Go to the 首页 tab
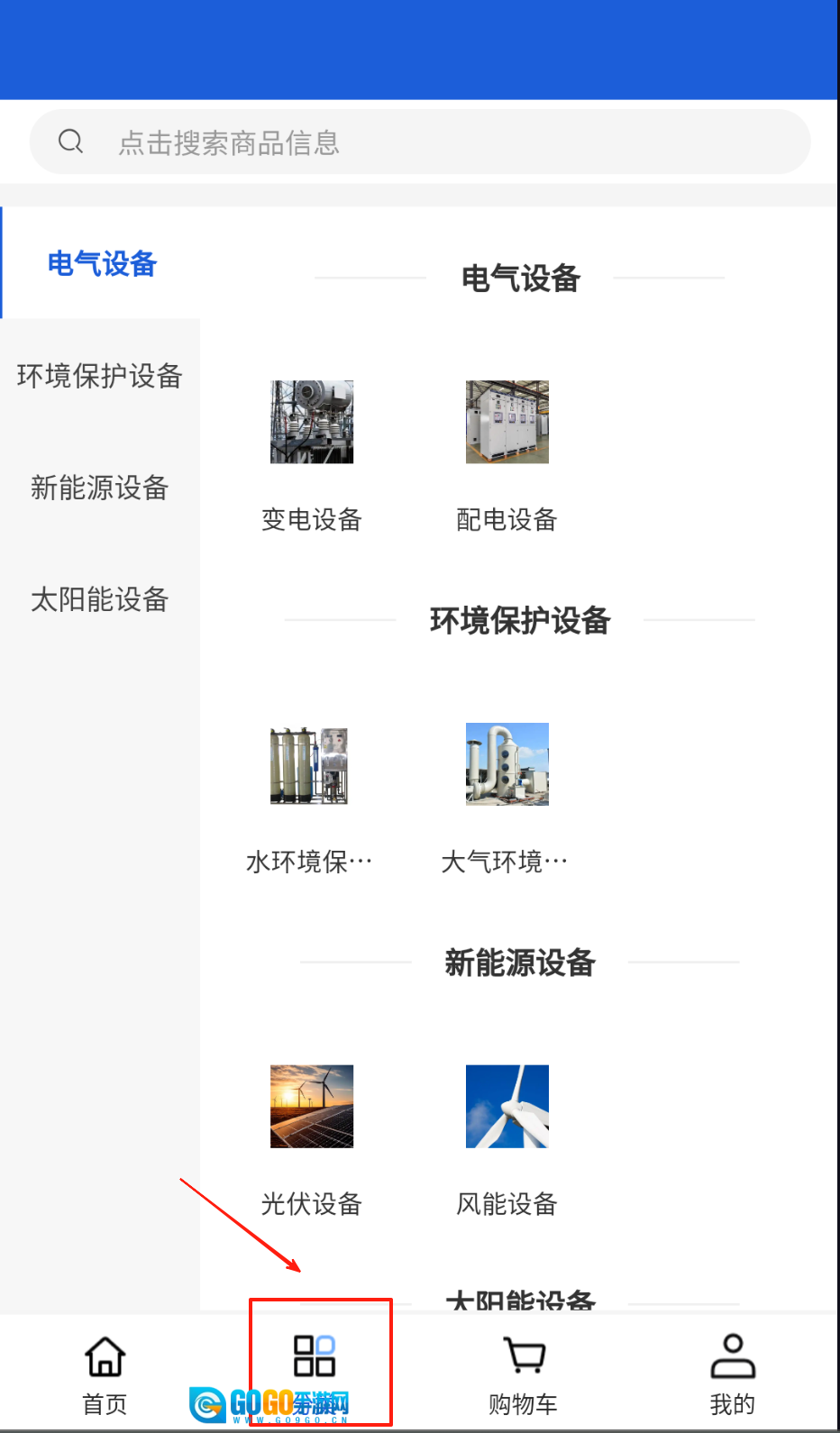The image size is (840, 1433). (x=105, y=1372)
